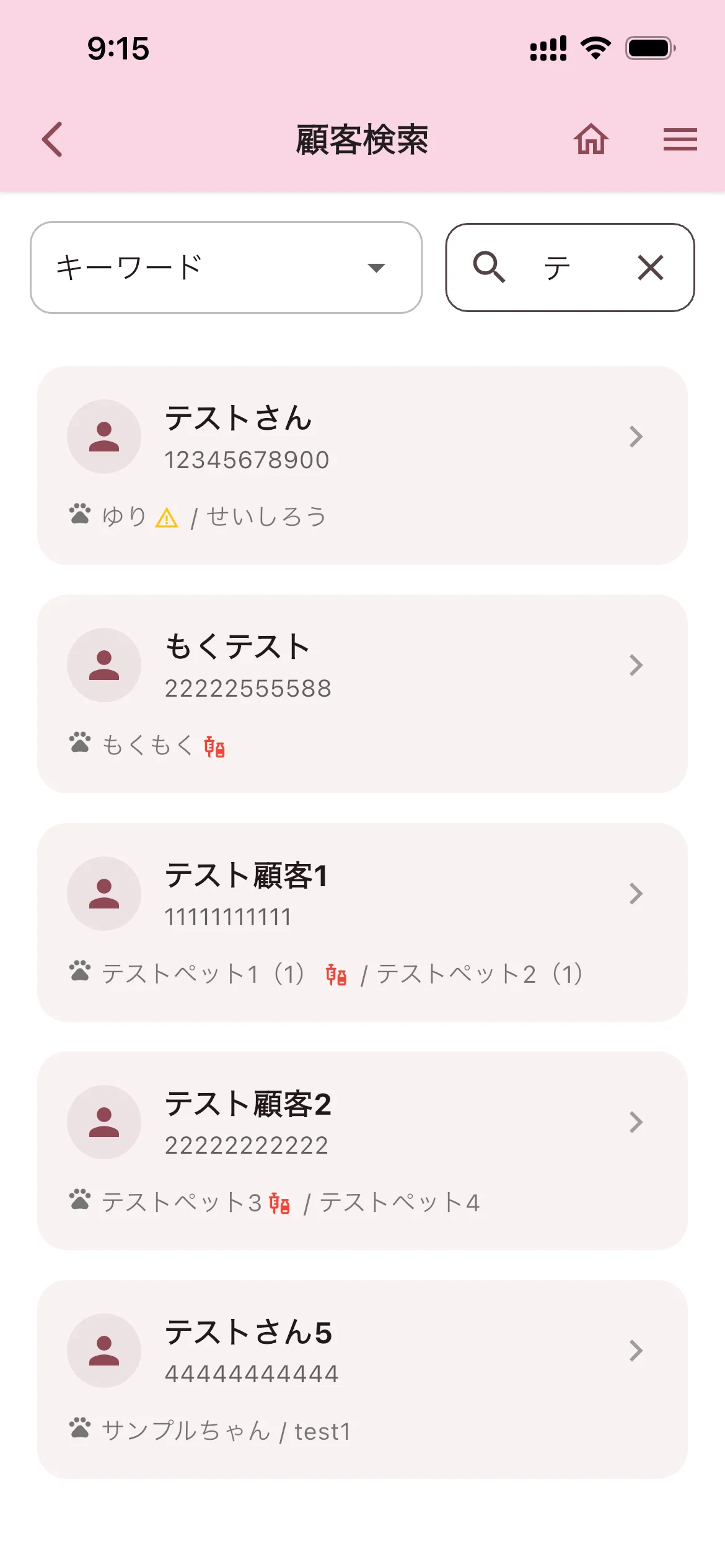Expand details for もくテスト

pos(636,665)
